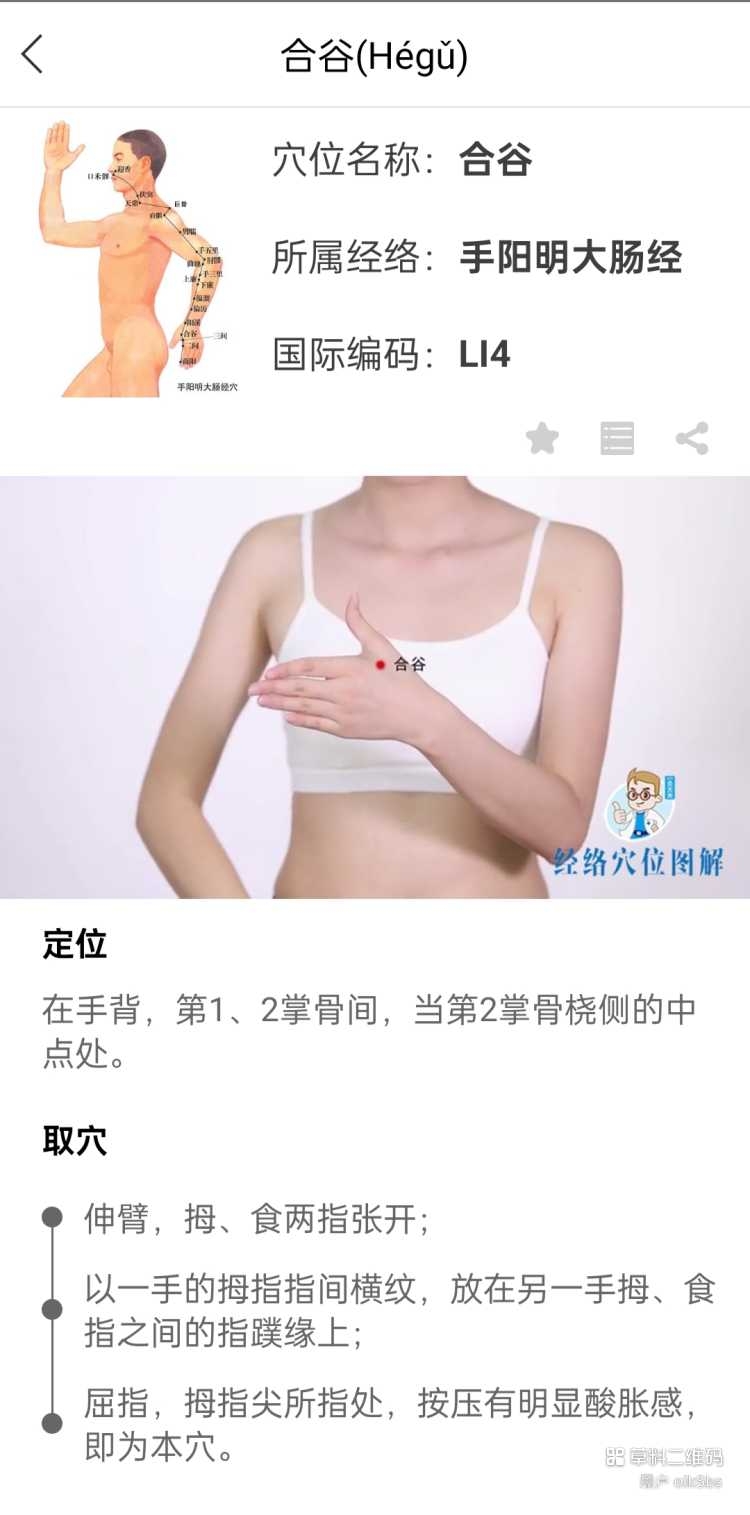Go back using the top-left arrow
This screenshot has height=1515, width=750.
click(33, 55)
